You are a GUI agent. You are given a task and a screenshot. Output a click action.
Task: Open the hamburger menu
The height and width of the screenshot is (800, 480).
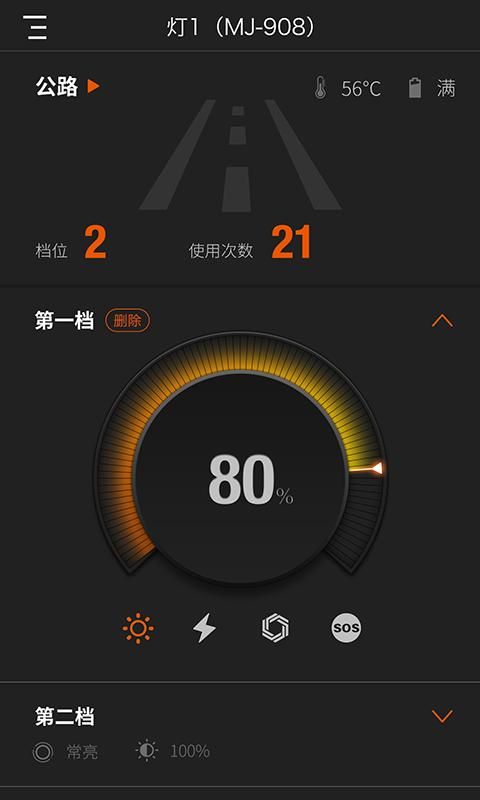pyautogui.click(x=35, y=27)
